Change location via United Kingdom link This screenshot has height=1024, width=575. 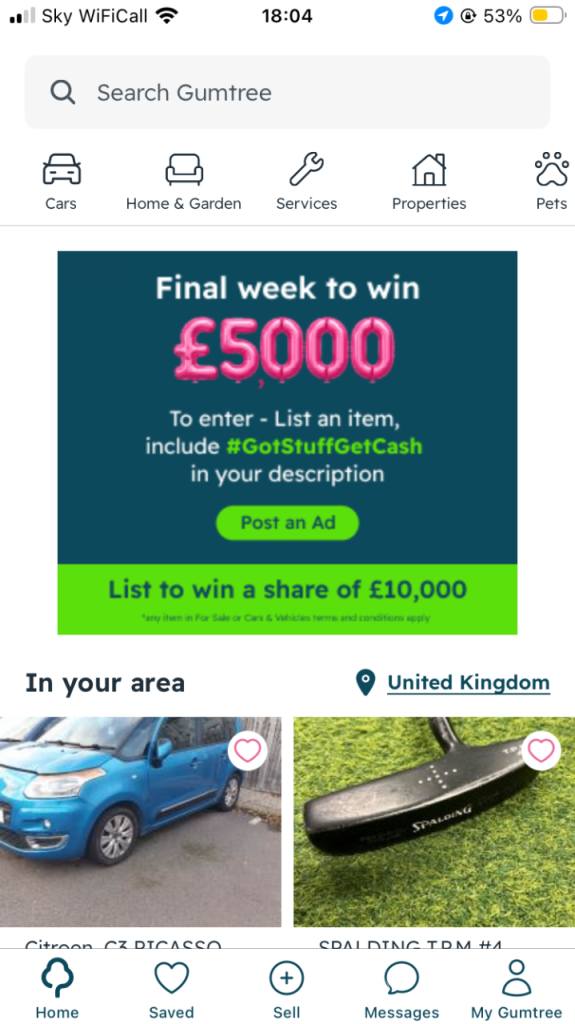pyautogui.click(x=468, y=682)
